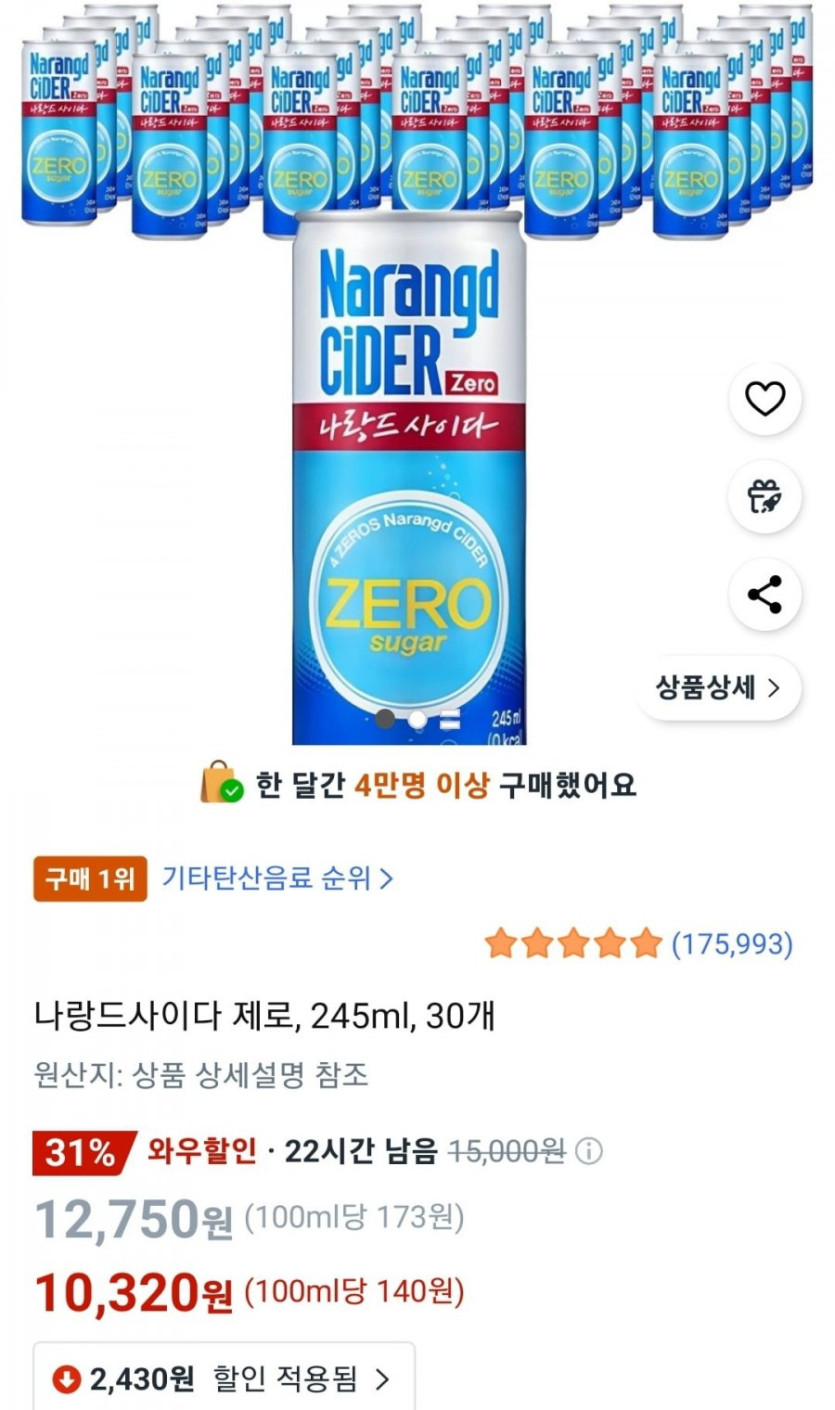The height and width of the screenshot is (1410, 835).
Task: Tap the info icon beside 15,000원
Action: coord(589,1151)
